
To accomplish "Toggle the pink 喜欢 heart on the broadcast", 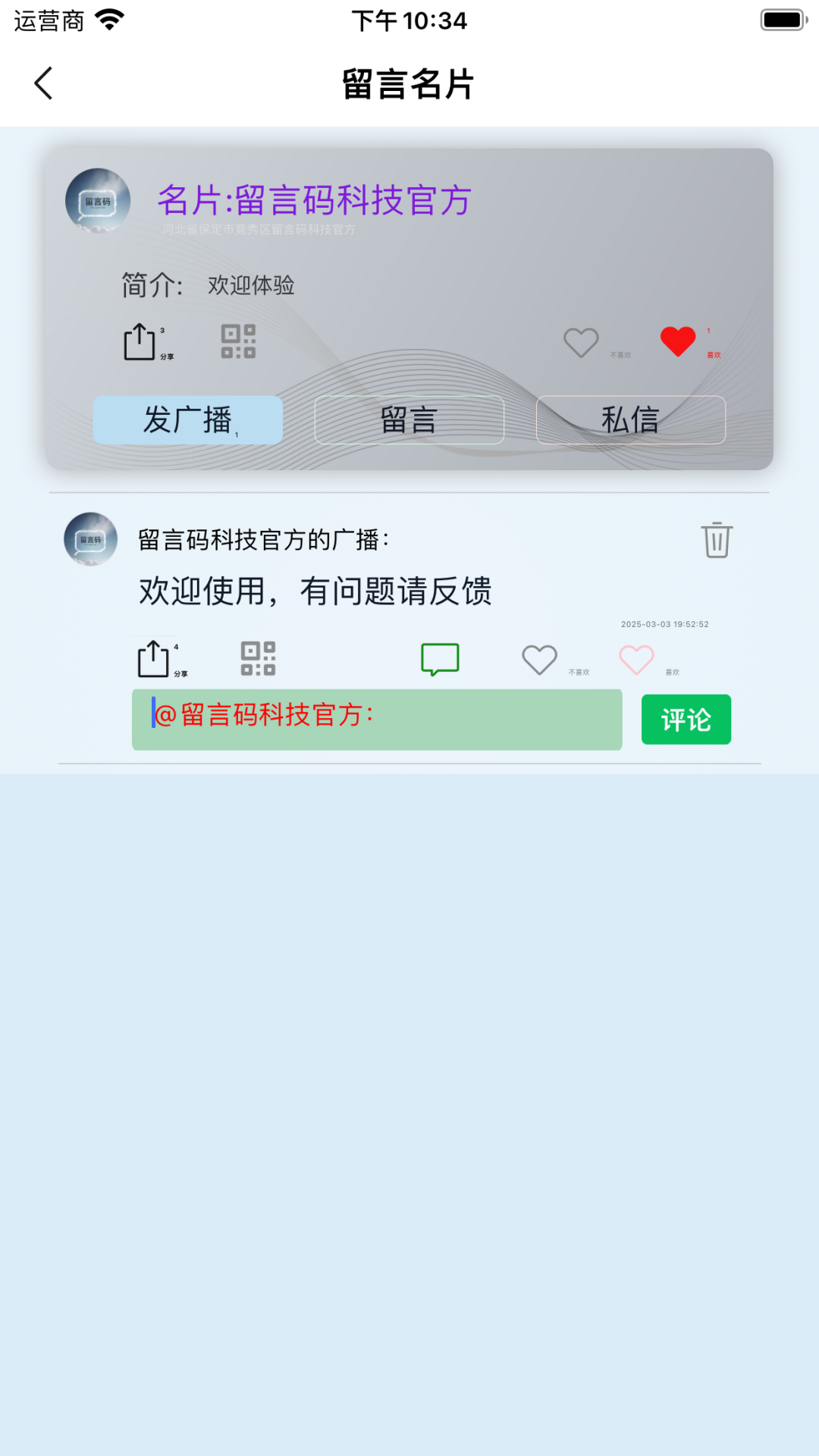I will tap(635, 659).
